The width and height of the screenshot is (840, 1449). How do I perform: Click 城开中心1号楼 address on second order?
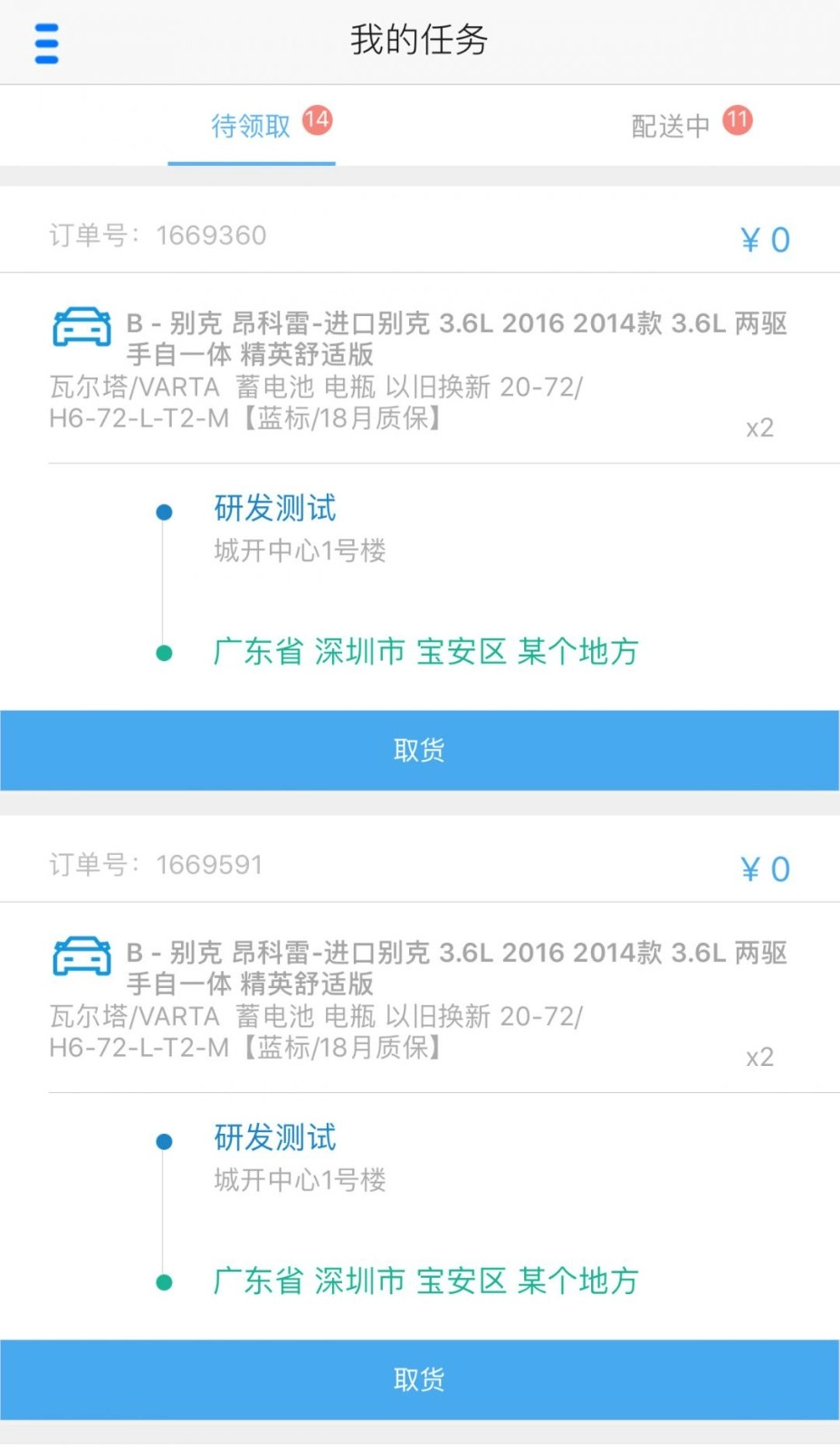pyautogui.click(x=299, y=1180)
